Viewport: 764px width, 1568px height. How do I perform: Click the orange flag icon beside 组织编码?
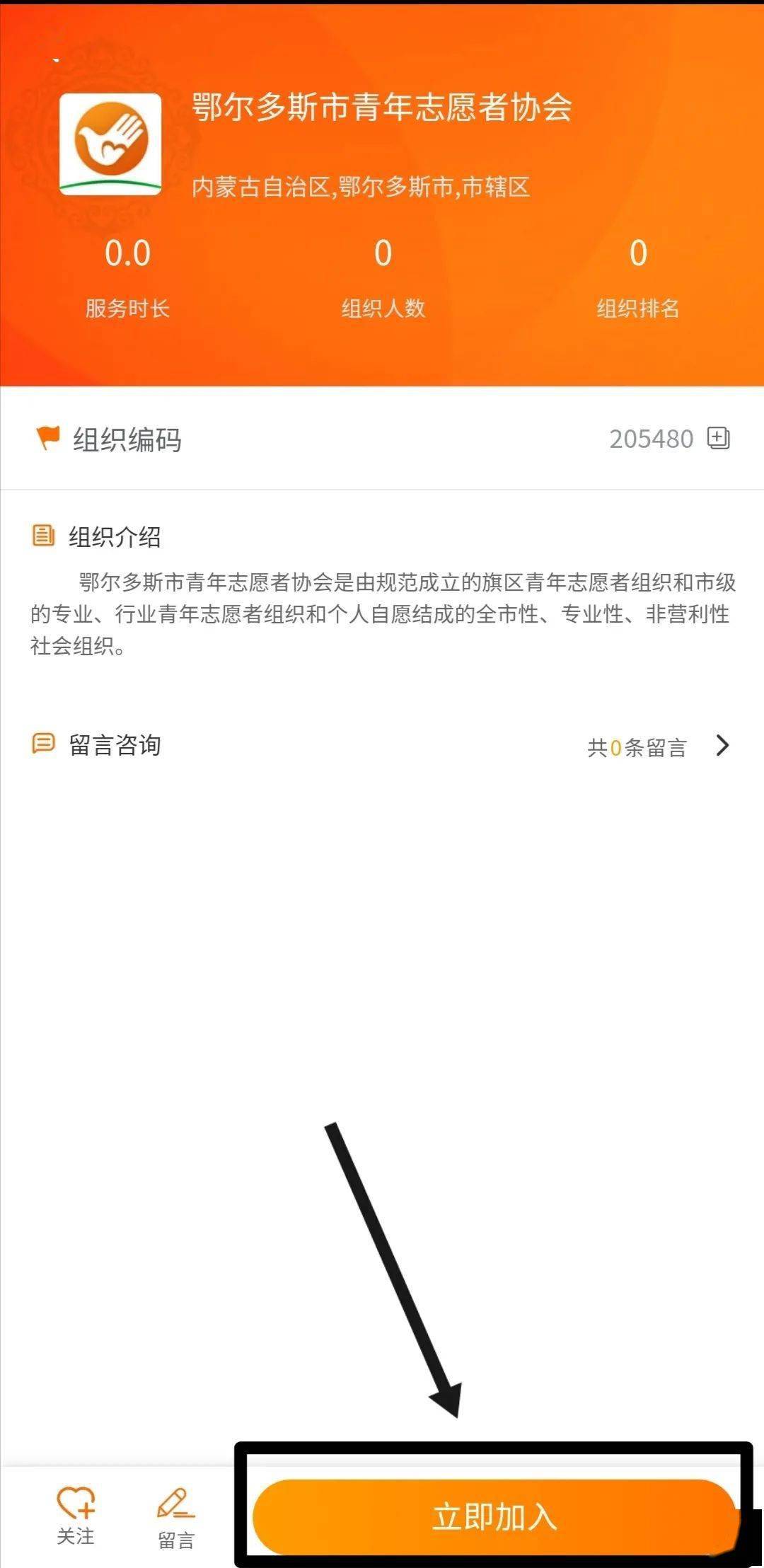click(x=46, y=438)
